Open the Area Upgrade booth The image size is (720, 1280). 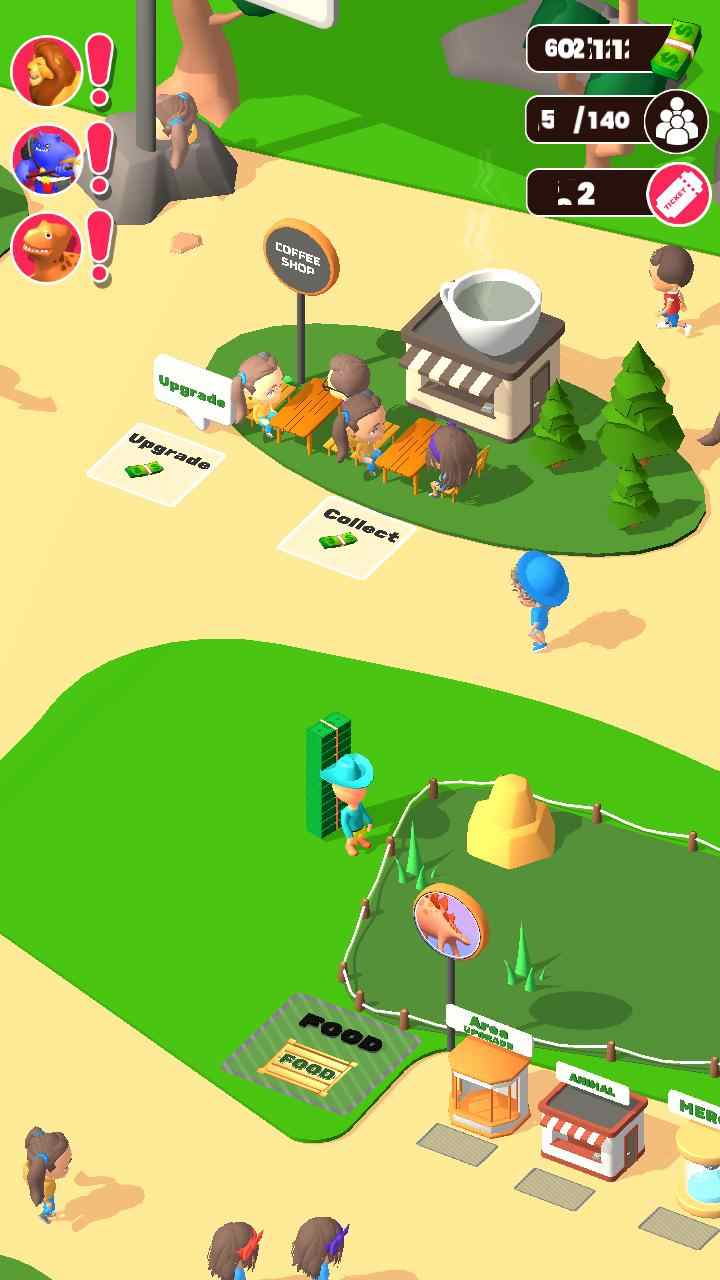[487, 1085]
